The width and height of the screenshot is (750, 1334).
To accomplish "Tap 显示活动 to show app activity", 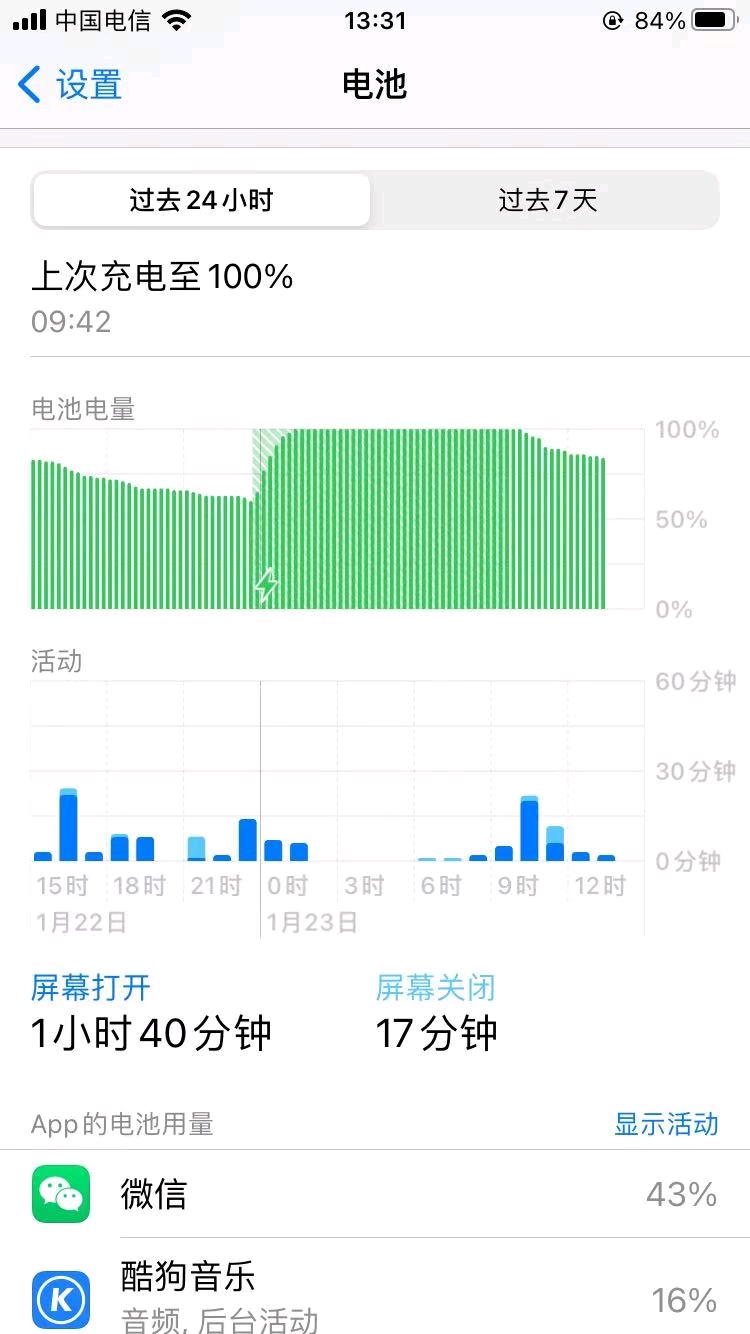I will [666, 1124].
